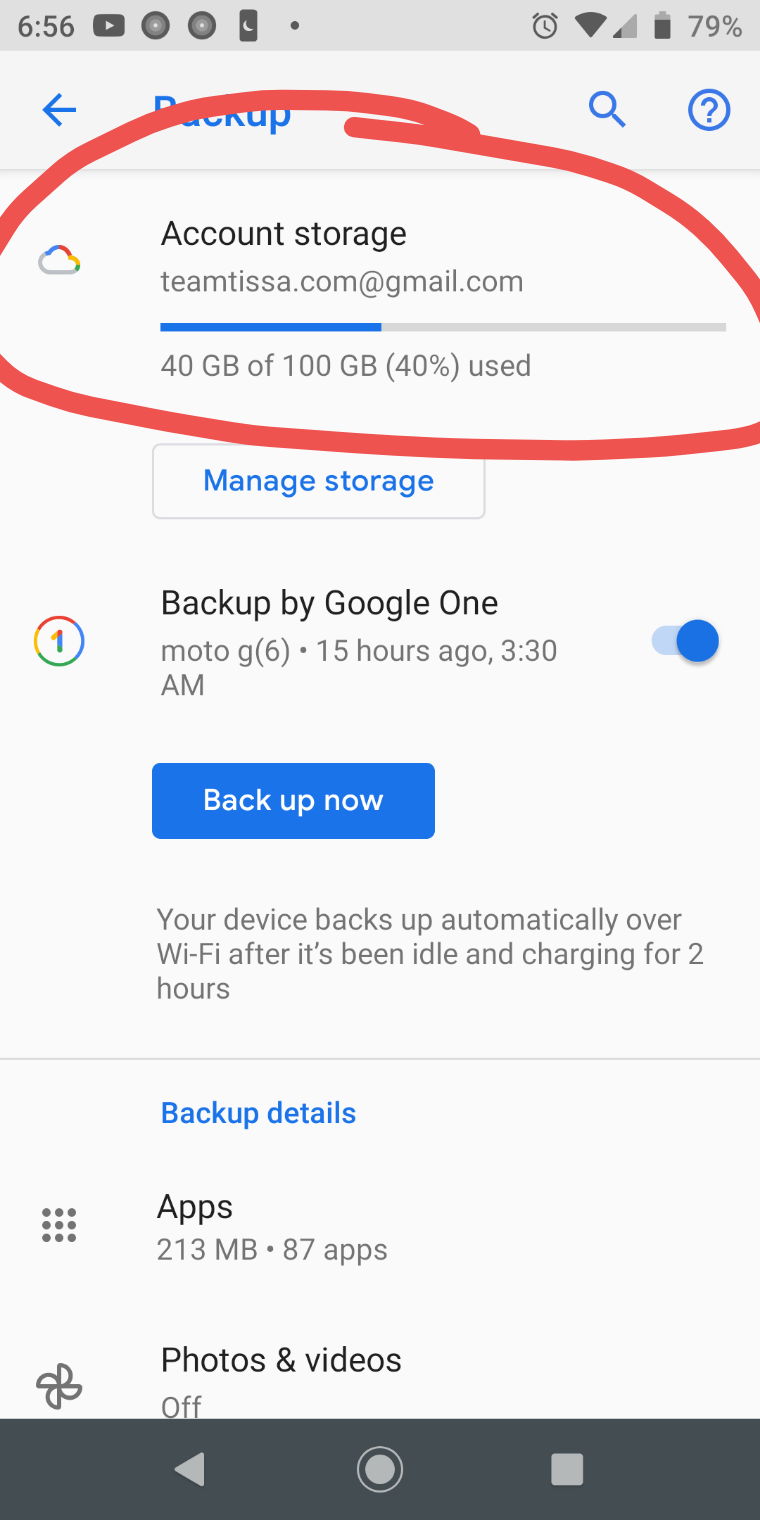Start a backup with Back up now
This screenshot has height=1520, width=760.
pos(293,800)
